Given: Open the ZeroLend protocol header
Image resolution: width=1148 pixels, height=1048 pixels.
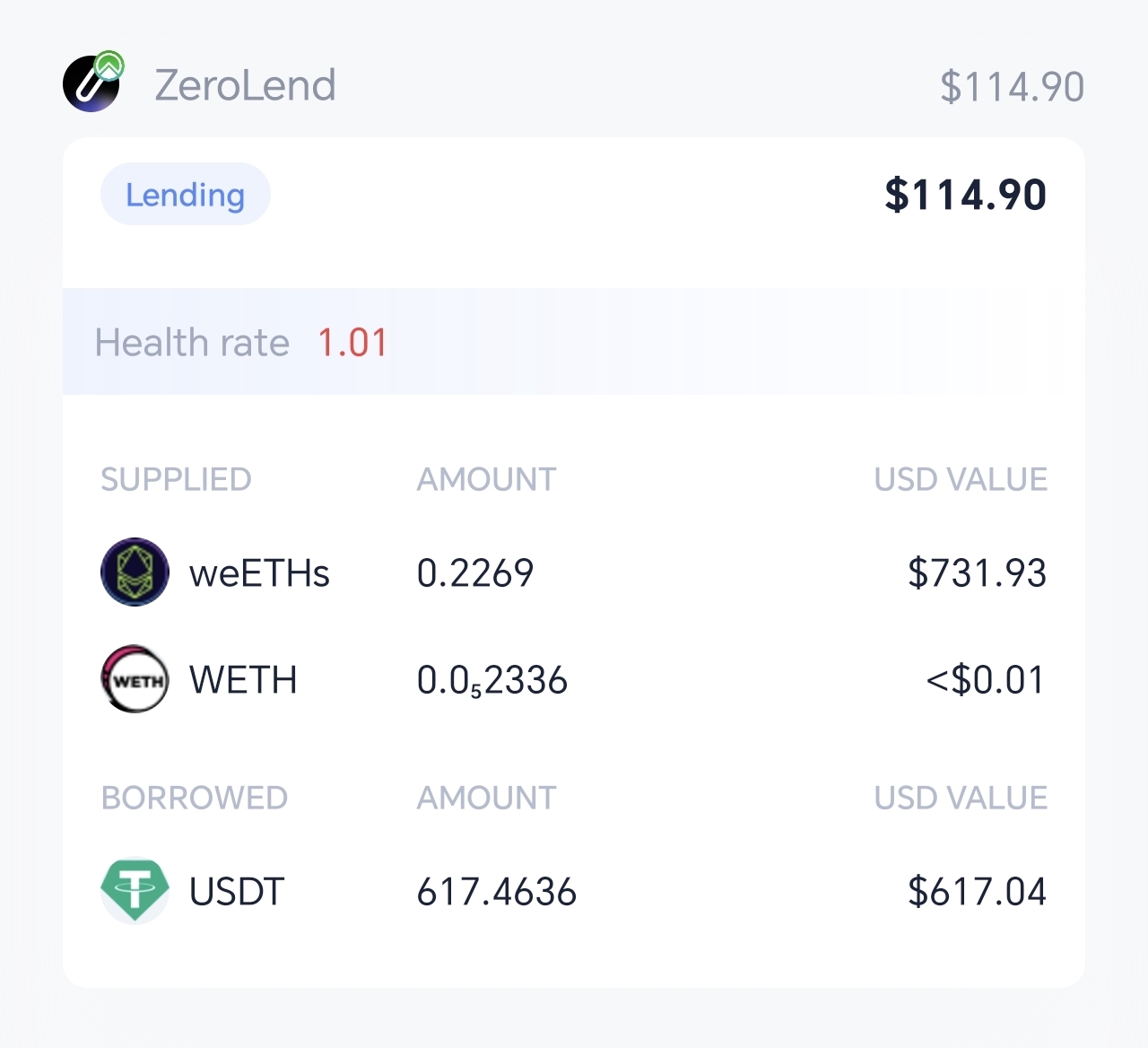Looking at the screenshot, I should (244, 86).
